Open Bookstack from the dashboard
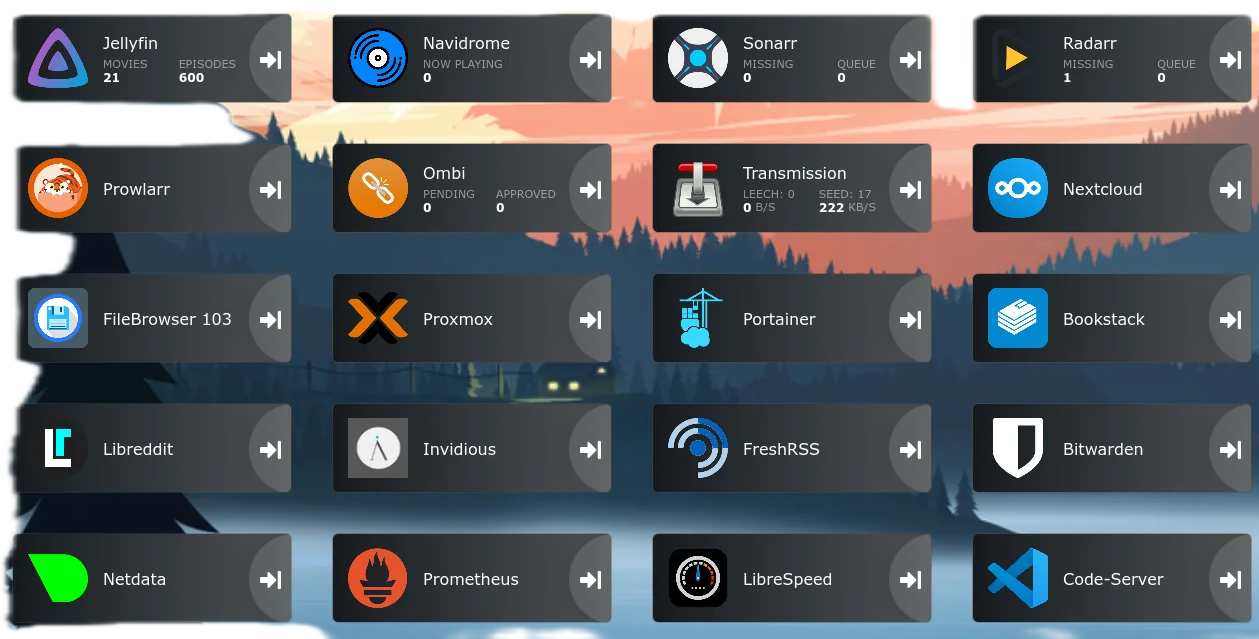The width and height of the screenshot is (1259, 639). [x=1103, y=319]
